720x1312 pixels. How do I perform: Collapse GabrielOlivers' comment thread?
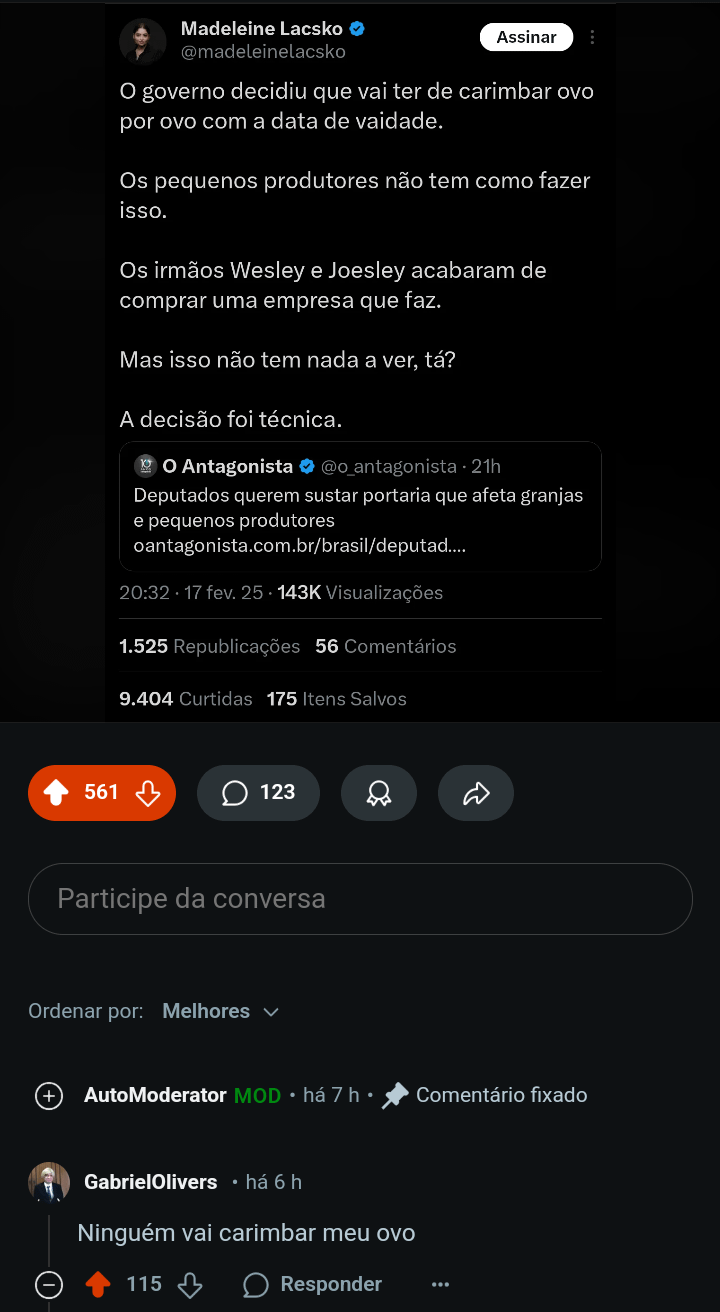(49, 1284)
